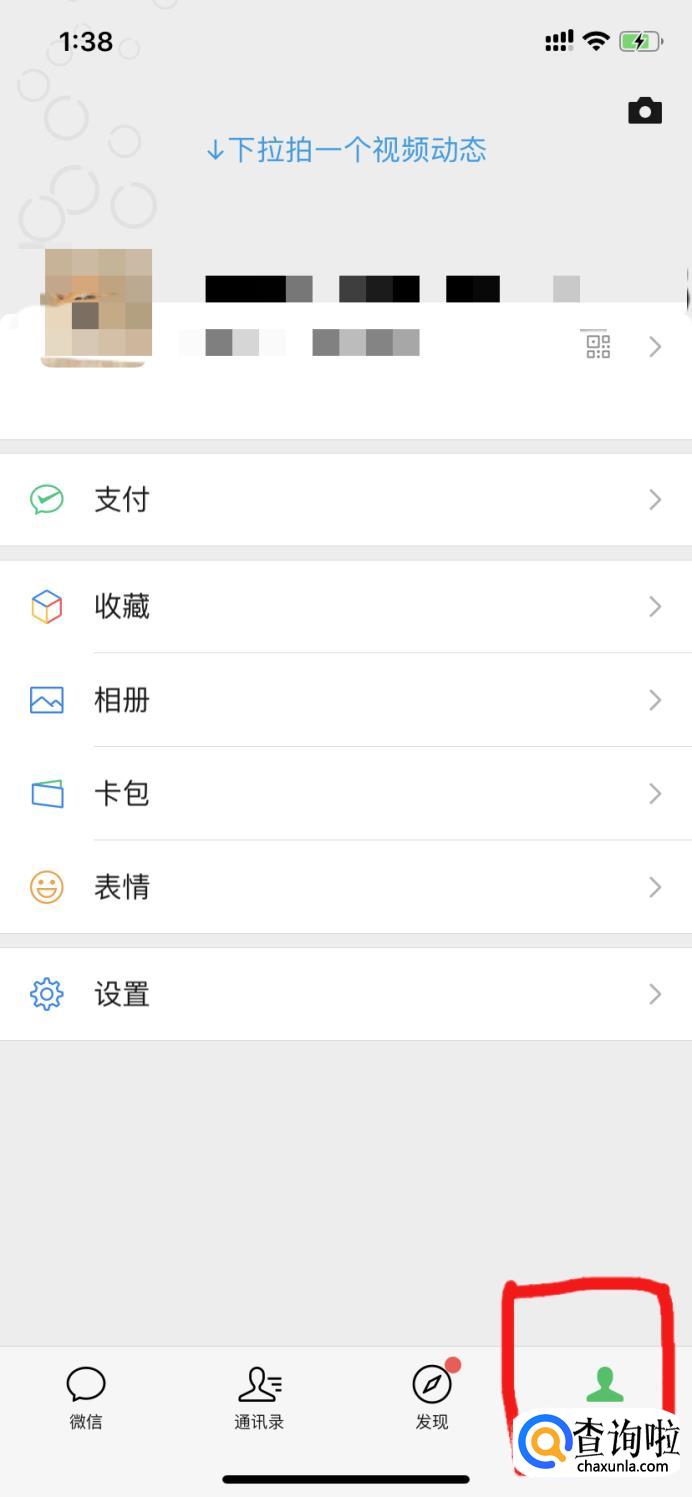Open 设置 settings
The height and width of the screenshot is (1497, 692).
[346, 994]
